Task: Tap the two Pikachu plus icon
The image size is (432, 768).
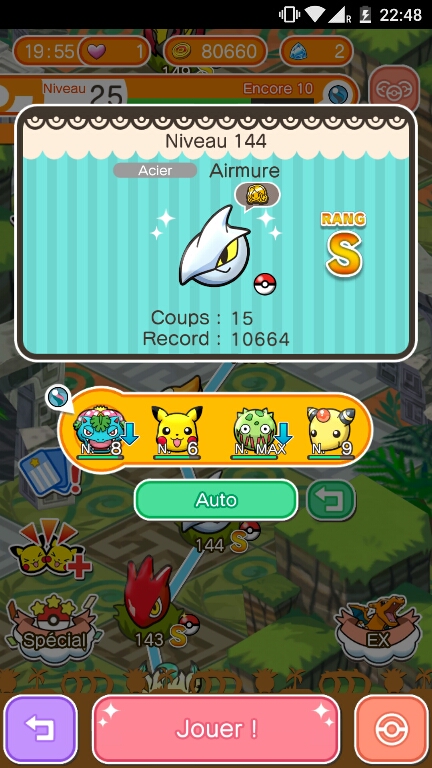Action: [51, 550]
